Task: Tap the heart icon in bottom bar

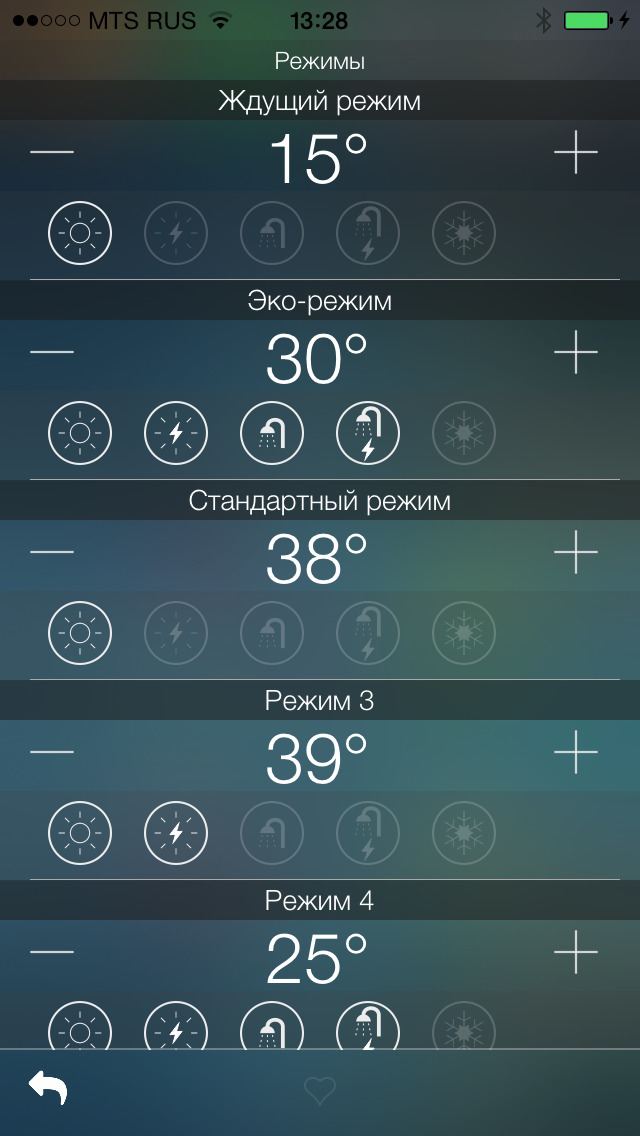Action: pyautogui.click(x=320, y=1091)
